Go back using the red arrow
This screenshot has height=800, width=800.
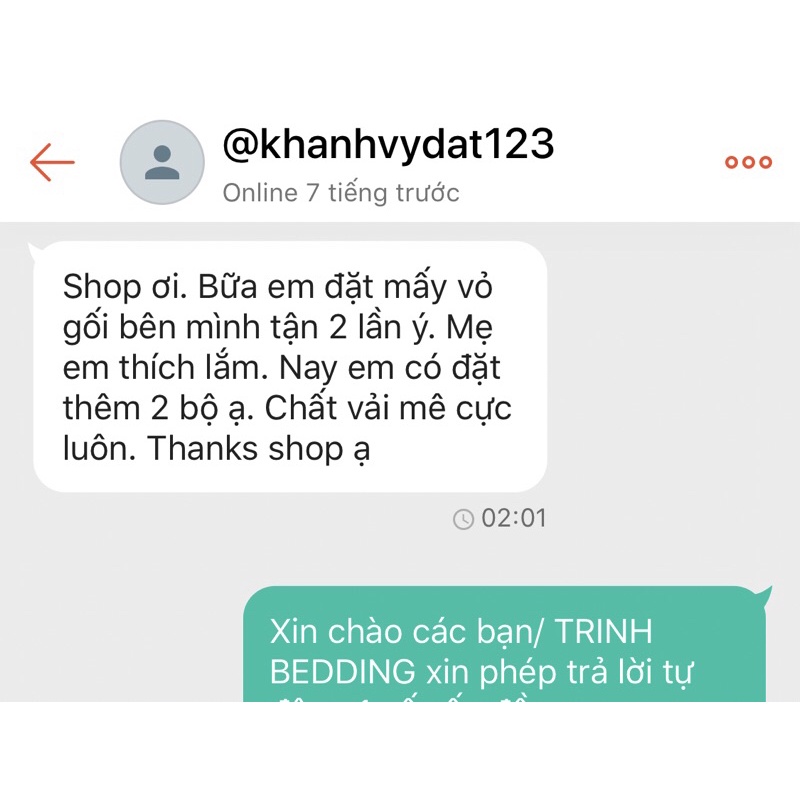pos(52,162)
